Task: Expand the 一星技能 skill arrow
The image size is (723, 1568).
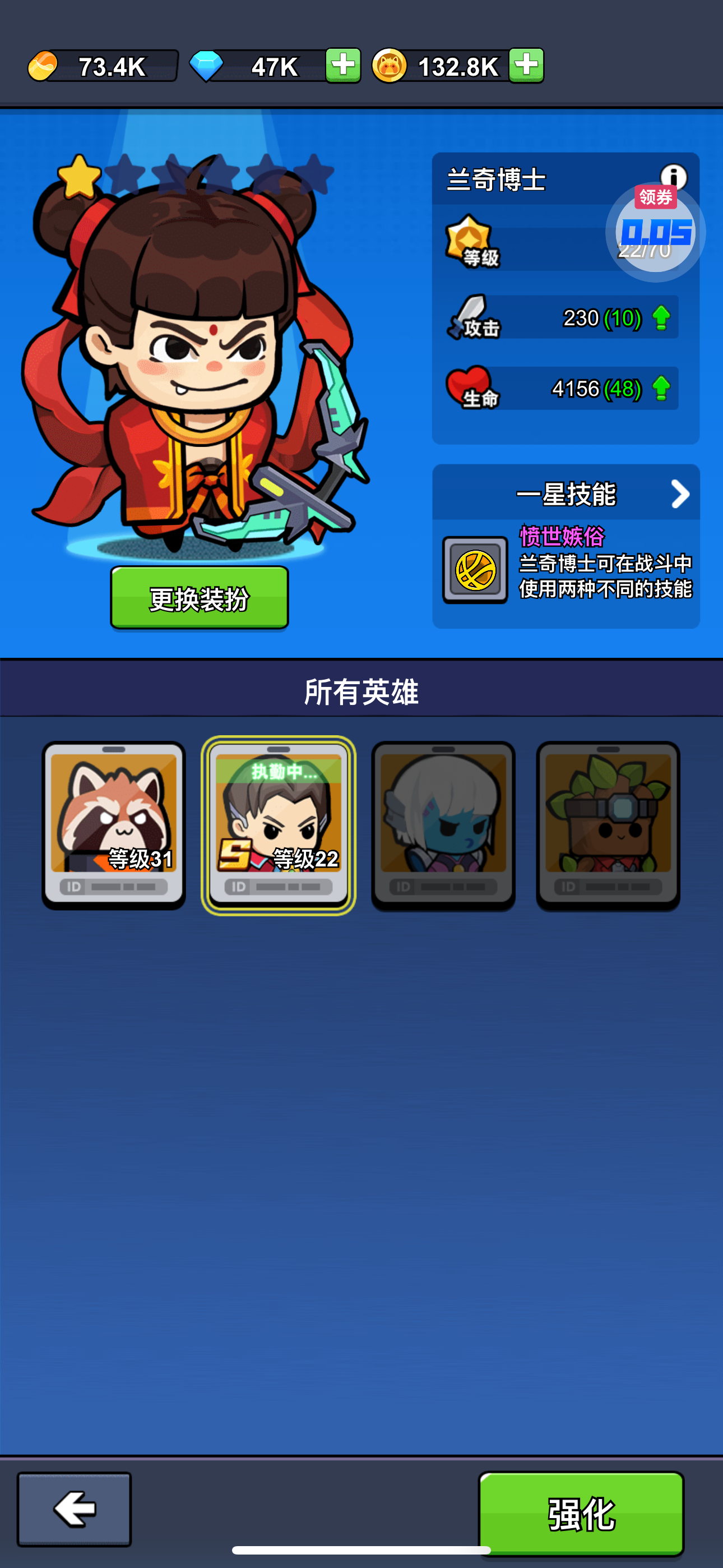Action: (680, 494)
